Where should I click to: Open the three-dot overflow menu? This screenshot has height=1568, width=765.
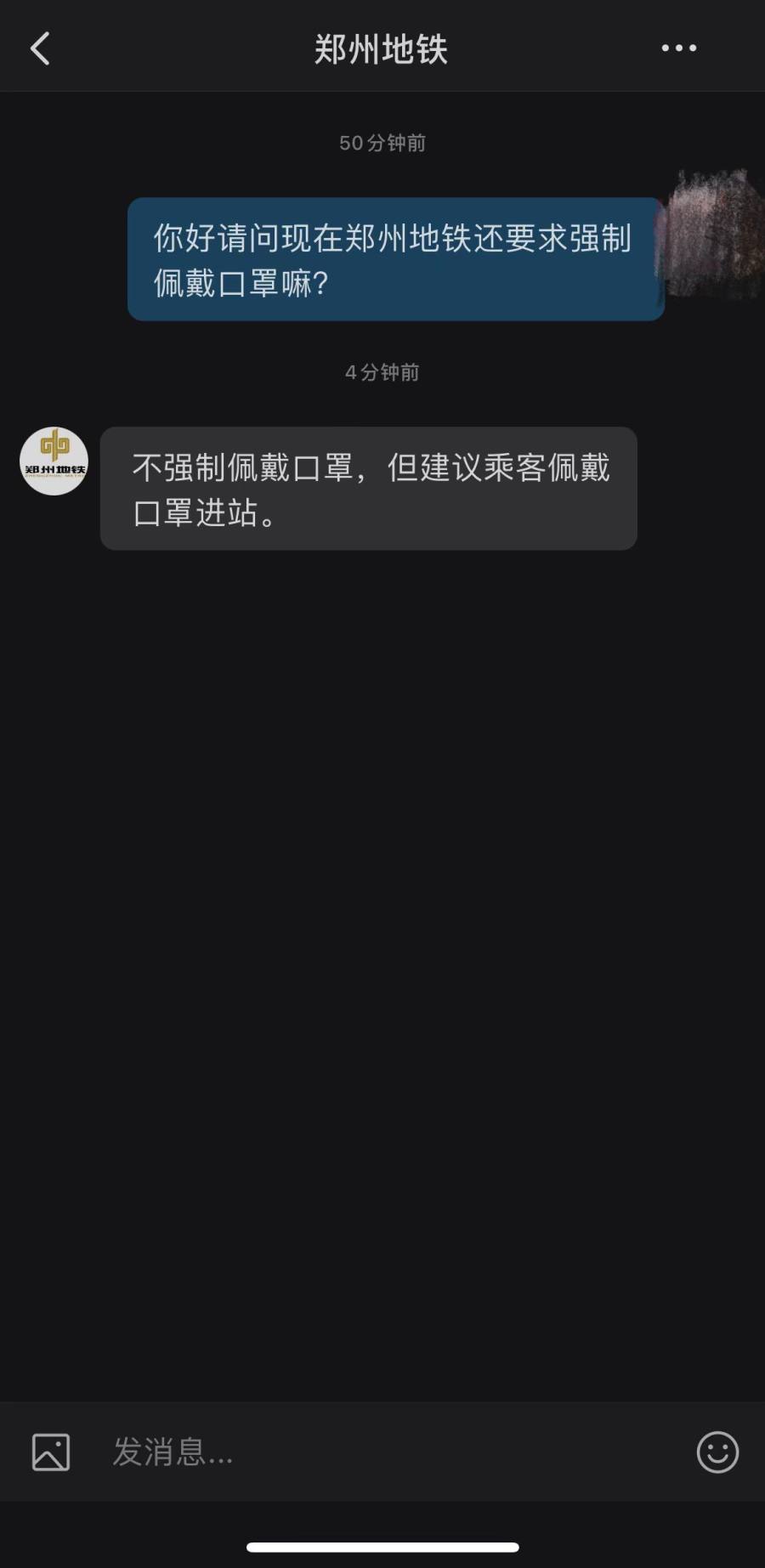pos(678,48)
